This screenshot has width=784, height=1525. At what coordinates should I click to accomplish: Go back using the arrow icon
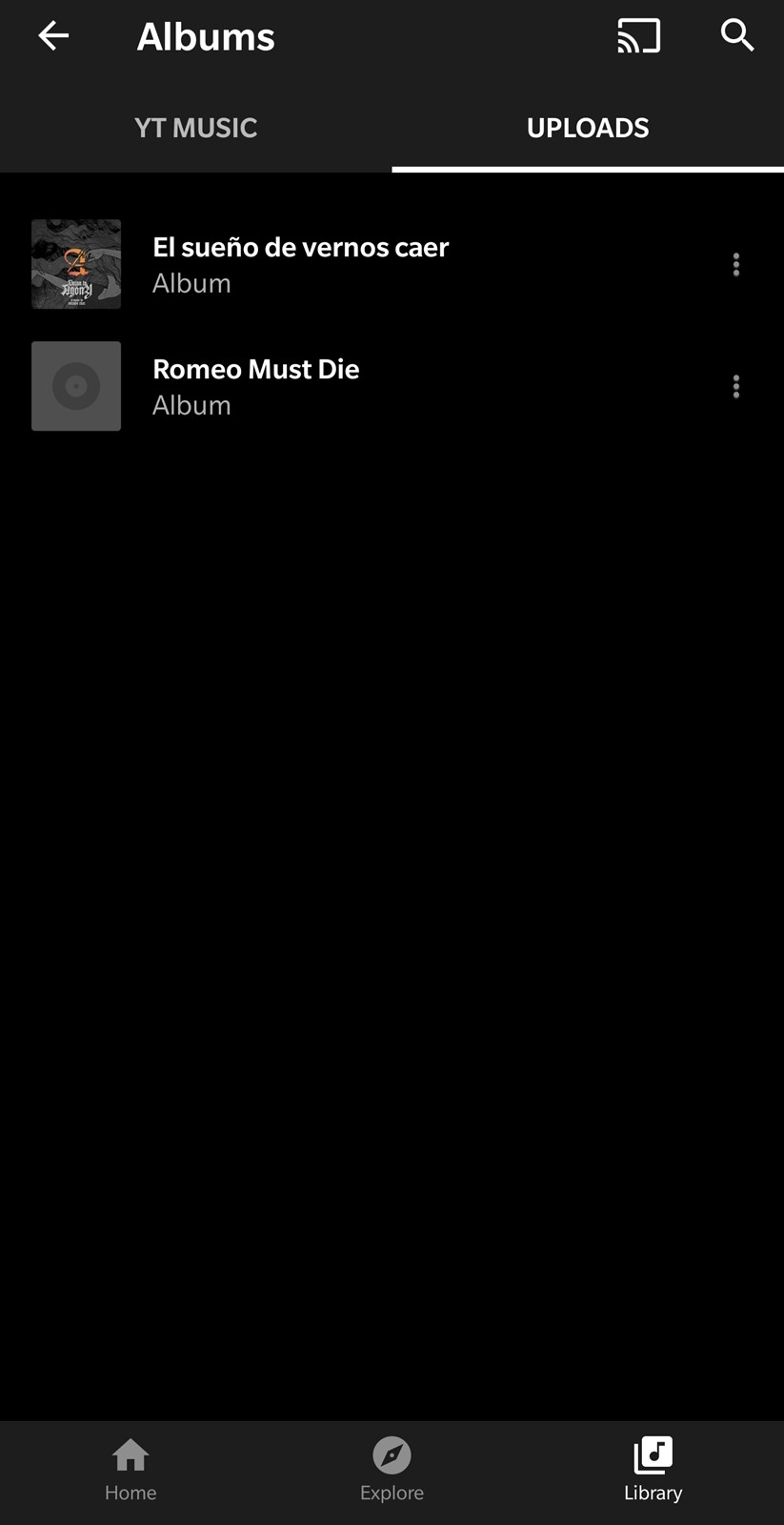pos(53,36)
